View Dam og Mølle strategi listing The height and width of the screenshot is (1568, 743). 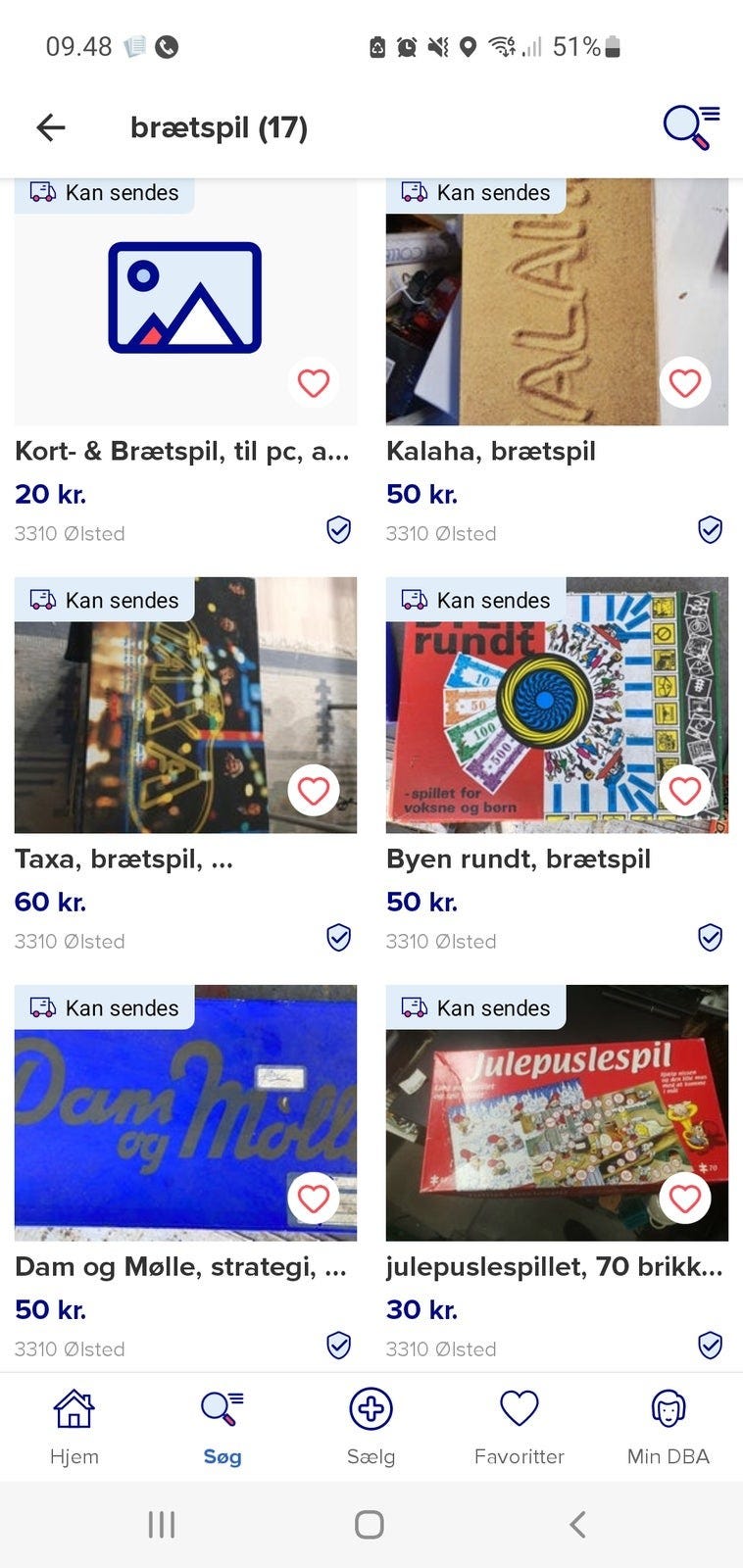(180, 1266)
